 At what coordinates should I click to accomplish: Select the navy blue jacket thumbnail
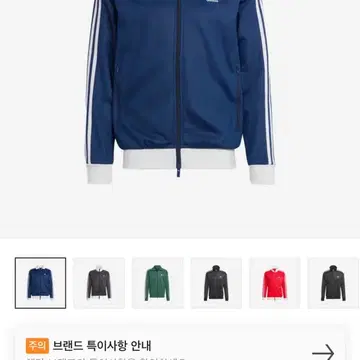click(40, 283)
